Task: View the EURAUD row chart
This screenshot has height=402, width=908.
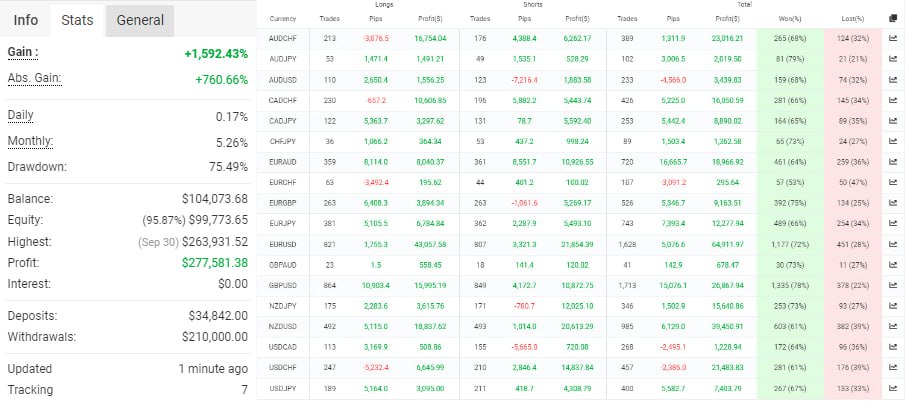Action: [893, 163]
